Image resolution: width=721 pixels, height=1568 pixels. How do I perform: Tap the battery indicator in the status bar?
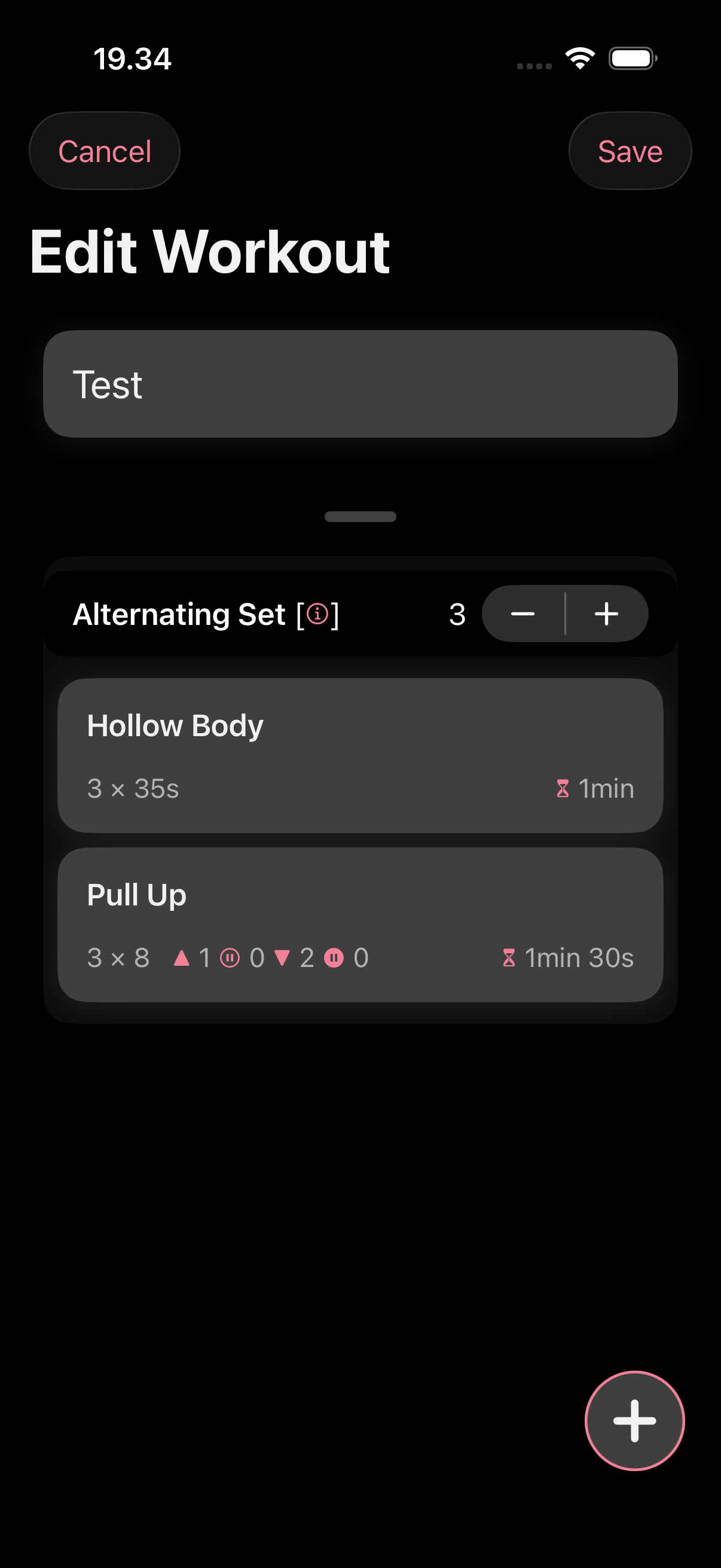[632, 58]
